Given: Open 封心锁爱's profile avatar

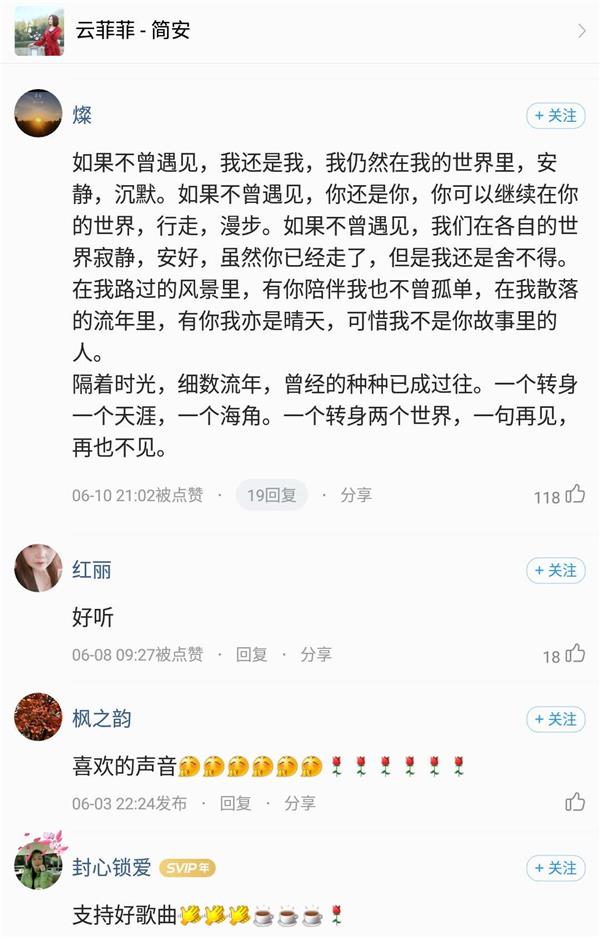Looking at the screenshot, I should pos(38,863).
